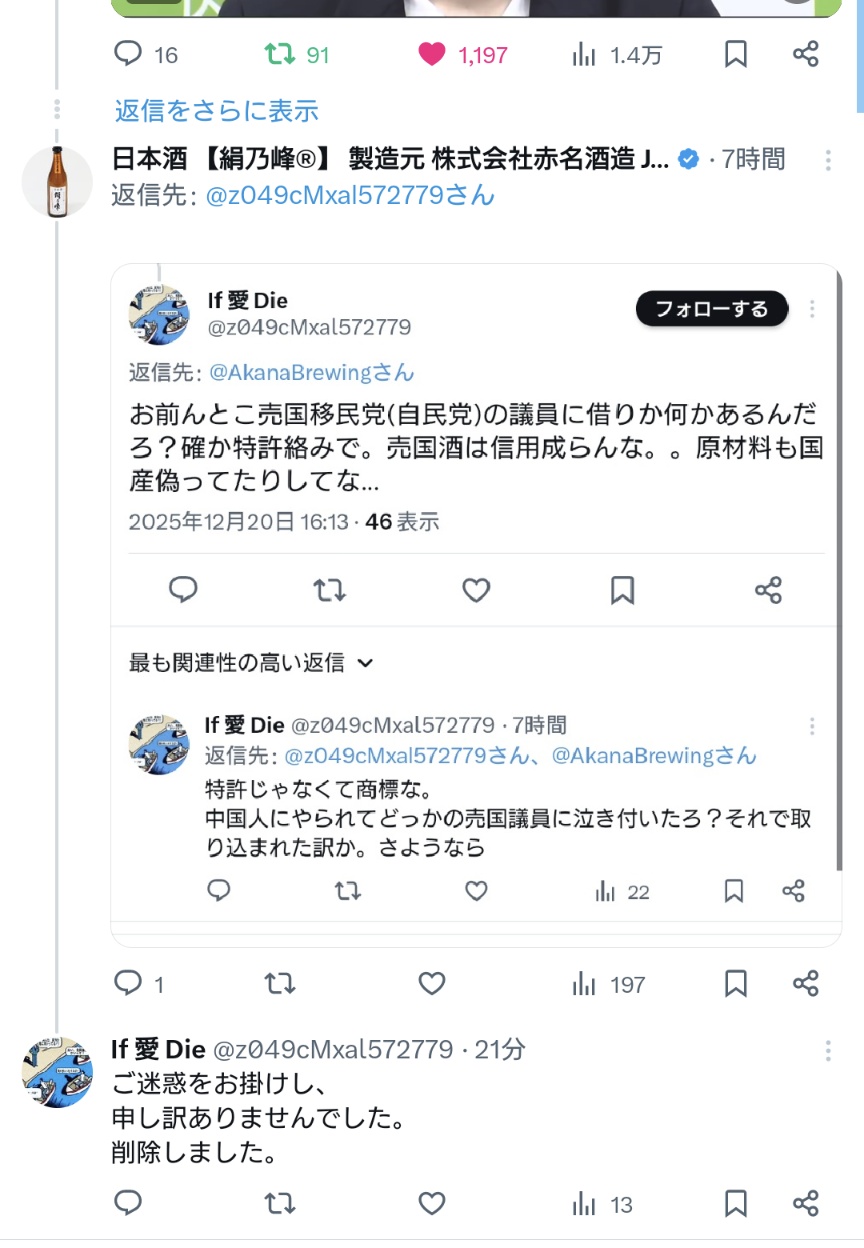864x1248 pixels.
Task: Bookmark the reply with 22 views
Action: click(734, 891)
